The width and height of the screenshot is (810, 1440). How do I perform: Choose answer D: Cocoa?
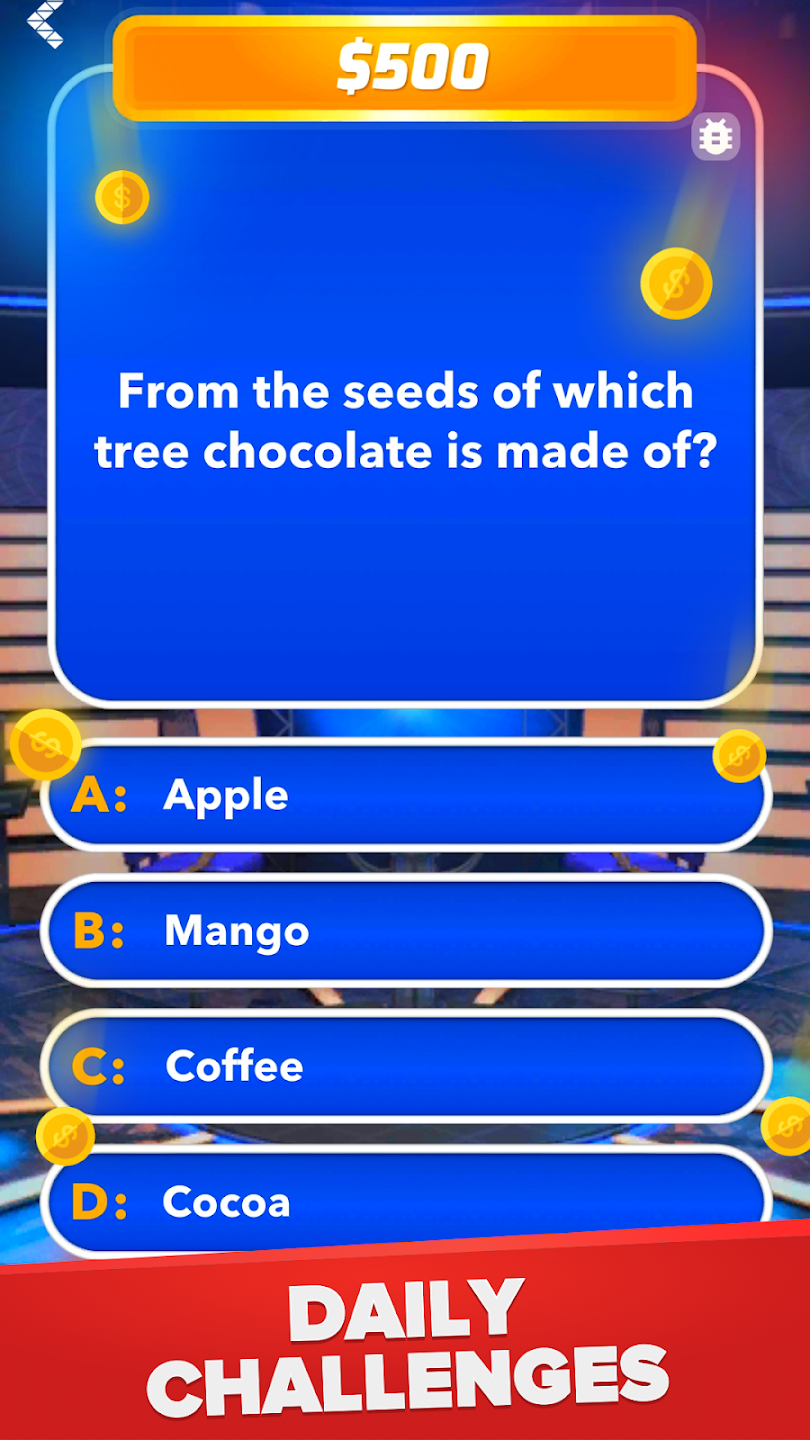(405, 1202)
